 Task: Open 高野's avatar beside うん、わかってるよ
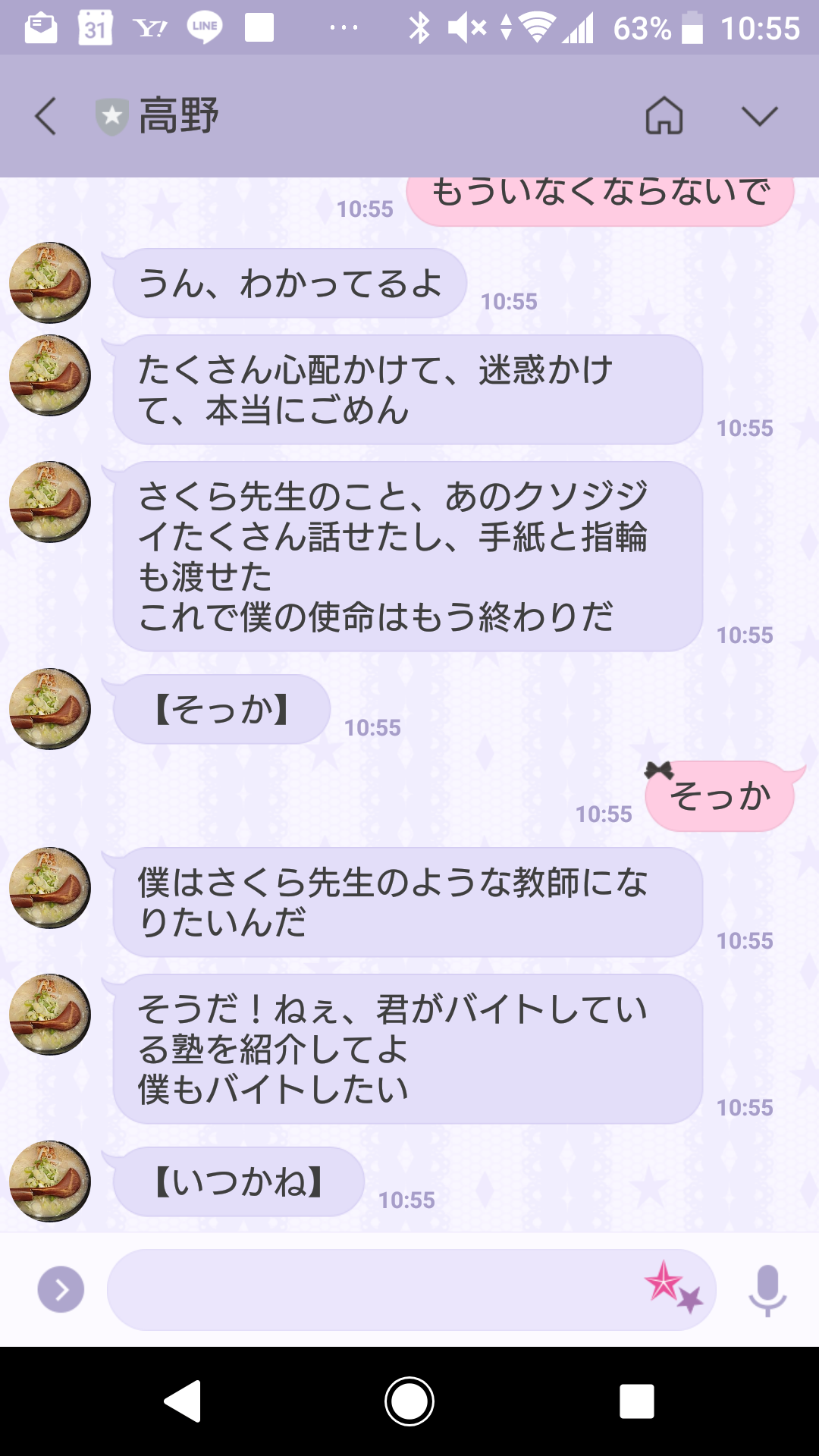pos(50,283)
